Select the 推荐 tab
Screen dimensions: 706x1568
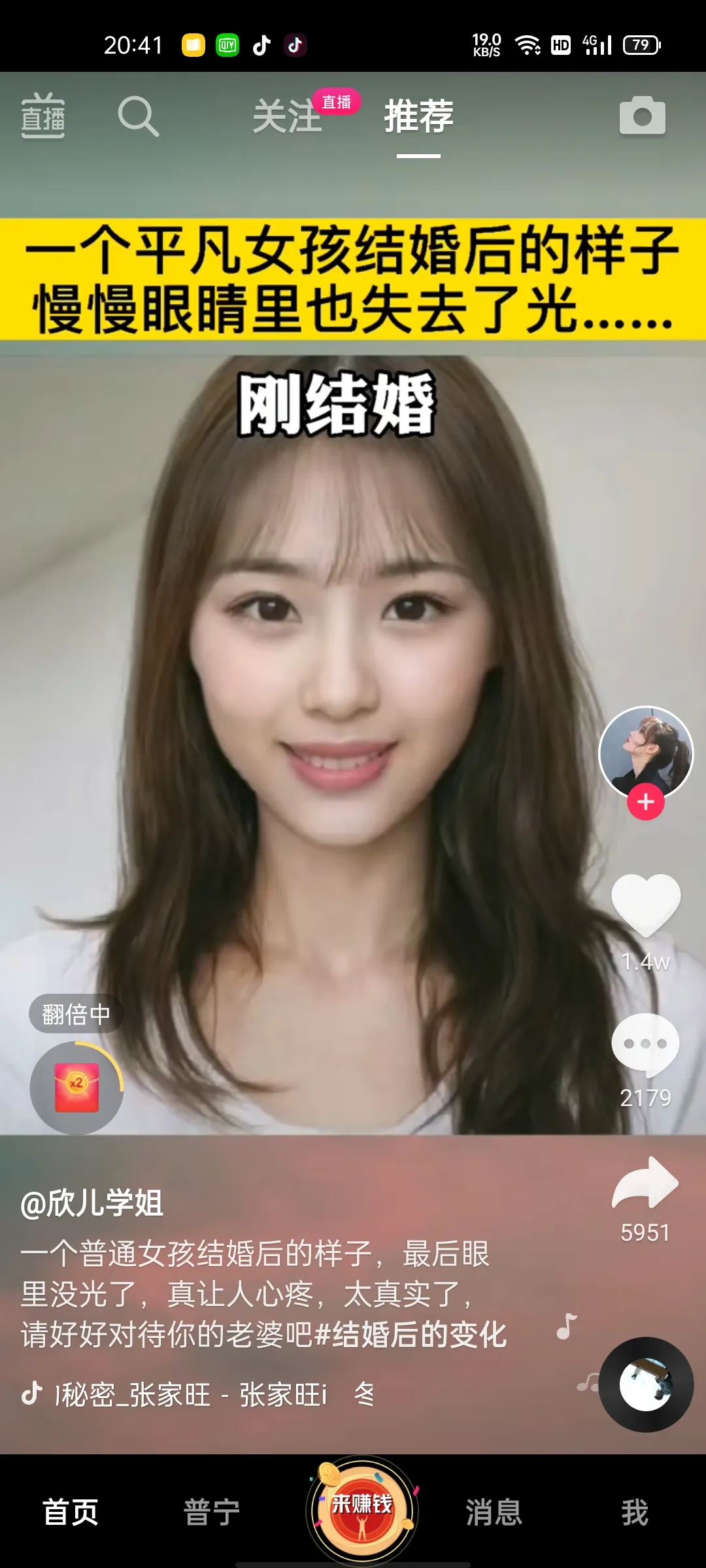click(418, 116)
